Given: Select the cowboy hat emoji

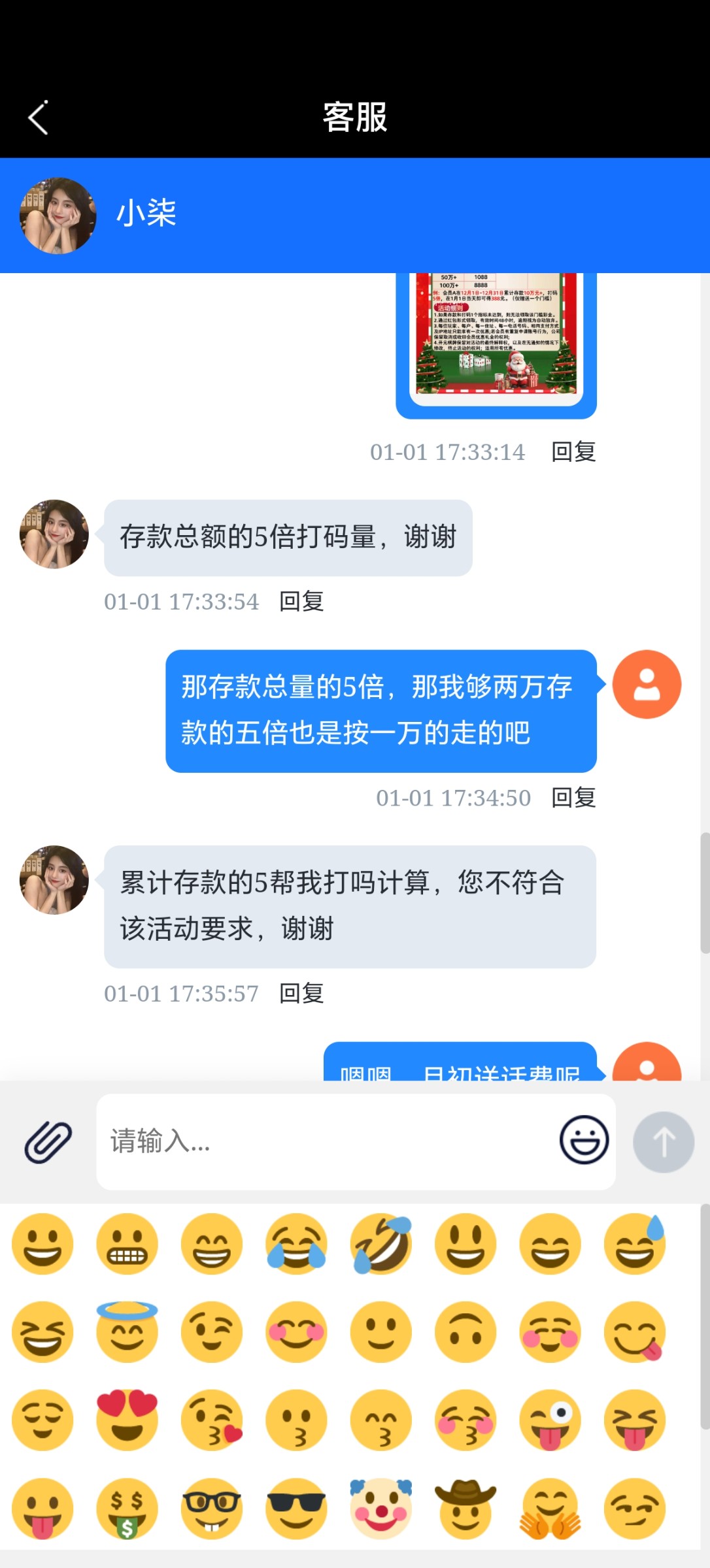Looking at the screenshot, I should (465, 1509).
